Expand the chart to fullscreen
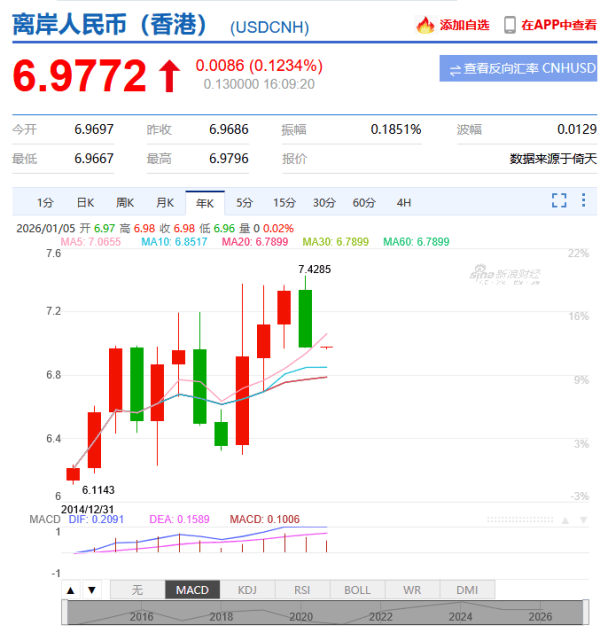 click(560, 201)
